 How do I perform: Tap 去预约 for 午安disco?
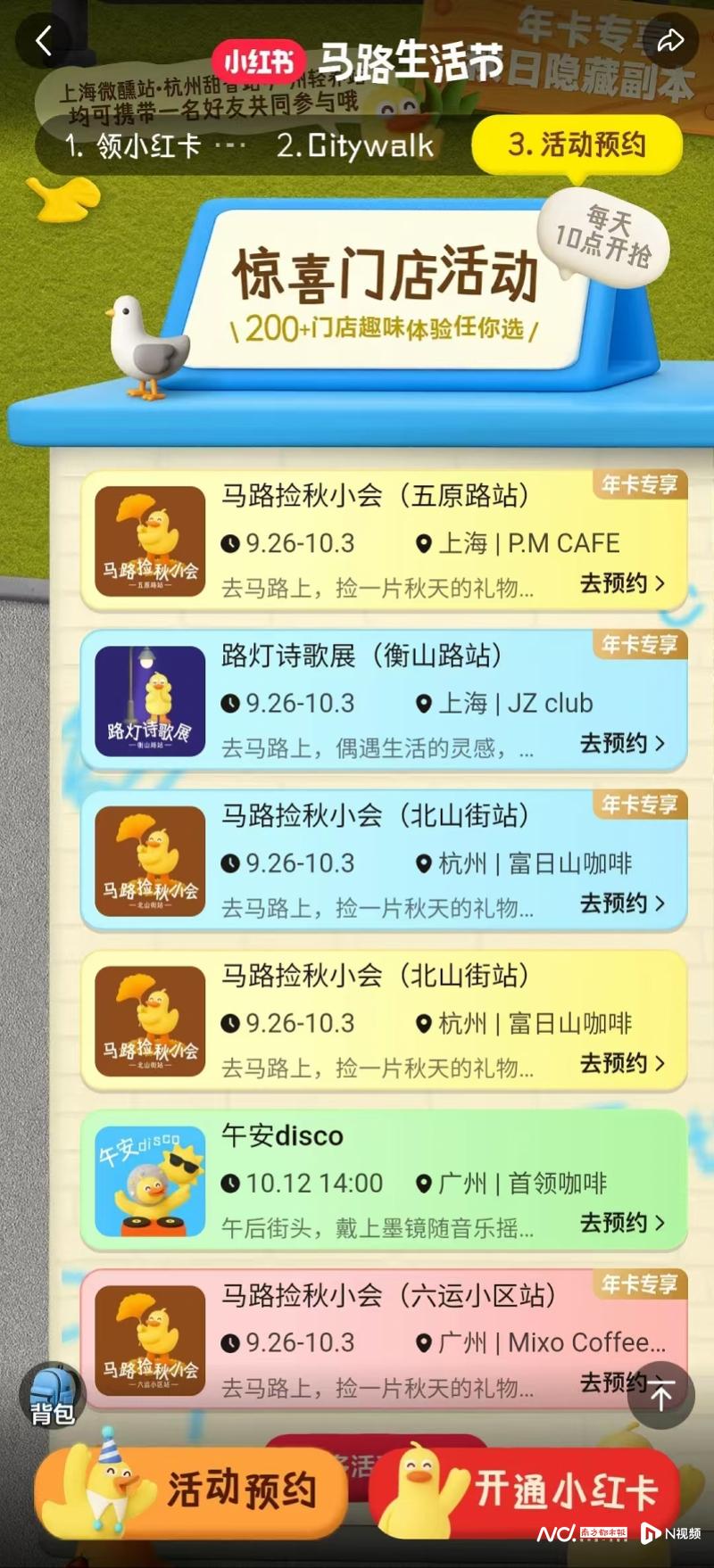622,1223
